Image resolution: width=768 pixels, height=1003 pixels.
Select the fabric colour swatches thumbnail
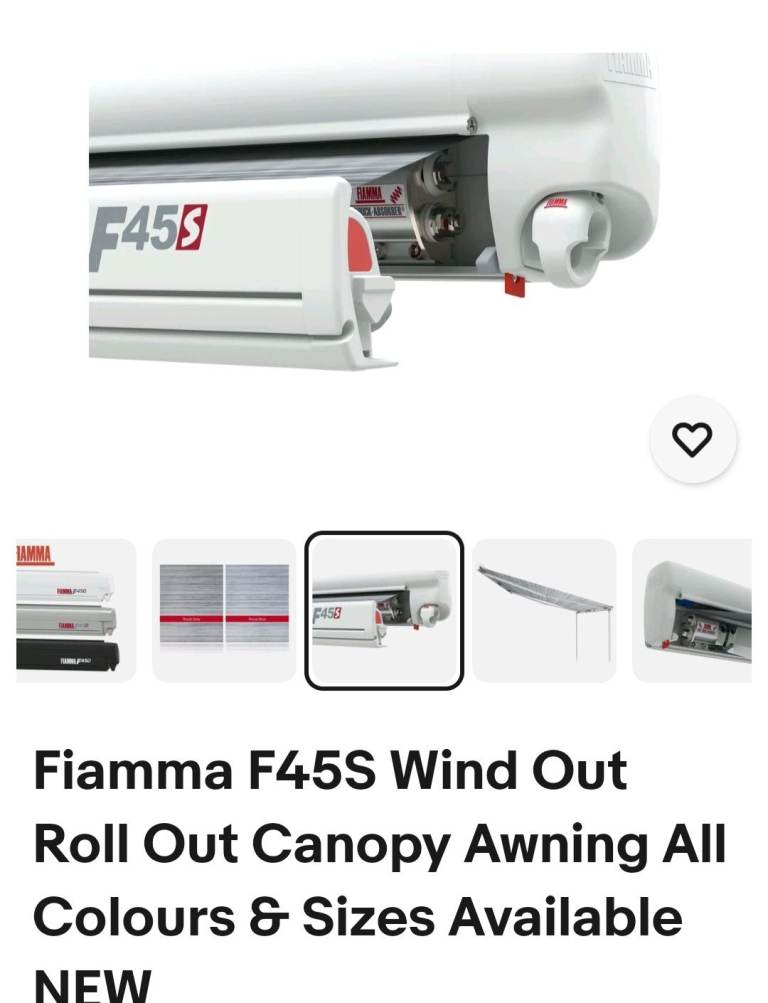point(224,611)
